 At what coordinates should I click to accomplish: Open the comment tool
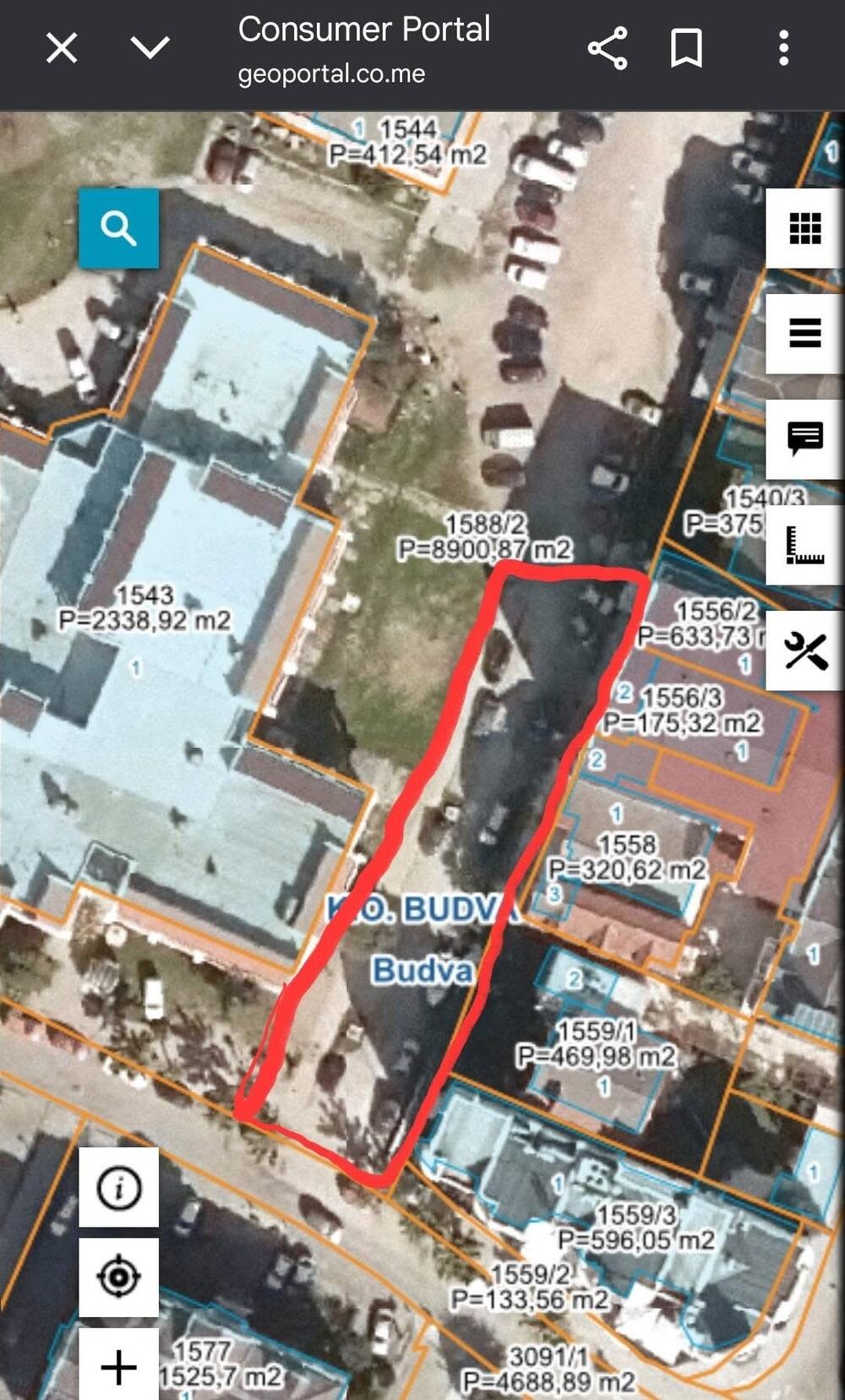(804, 439)
